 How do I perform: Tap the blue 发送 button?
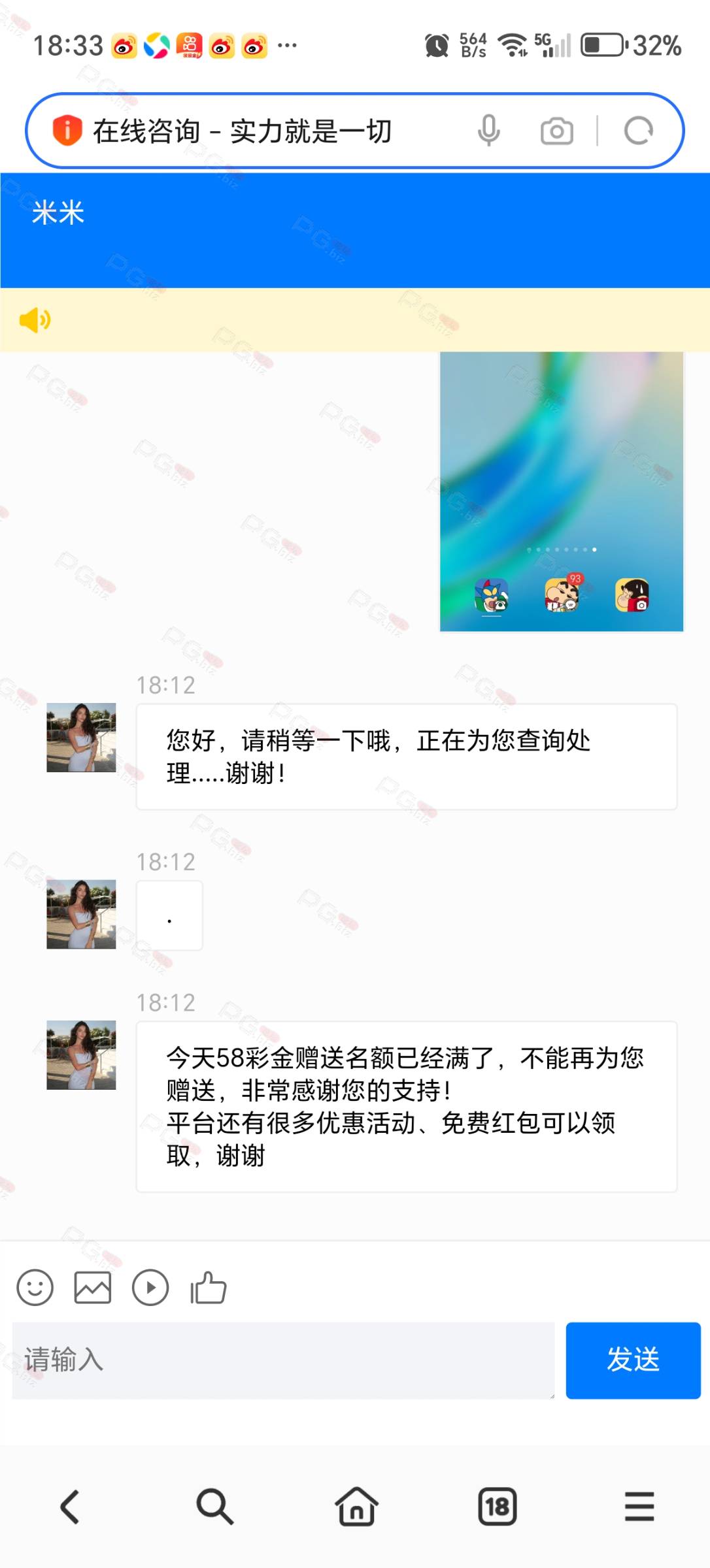pos(633,1360)
